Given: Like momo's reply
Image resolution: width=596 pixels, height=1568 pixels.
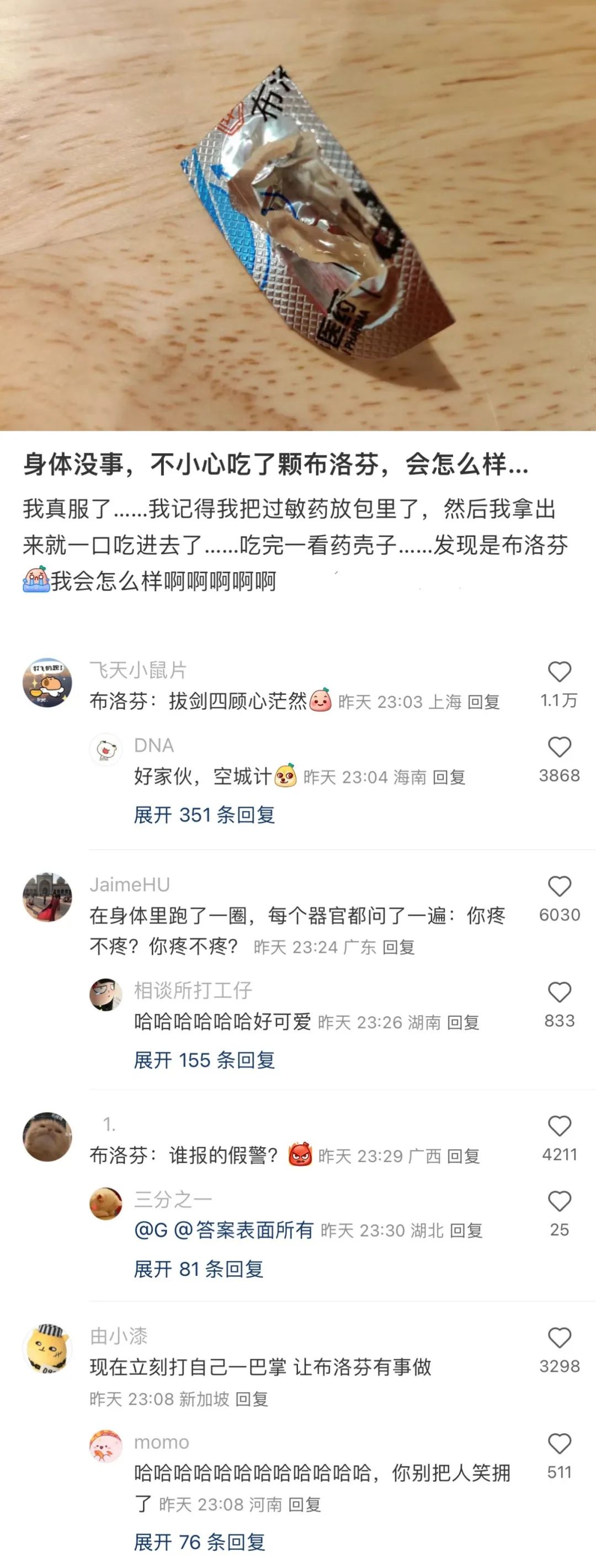Looking at the screenshot, I should pyautogui.click(x=559, y=1444).
